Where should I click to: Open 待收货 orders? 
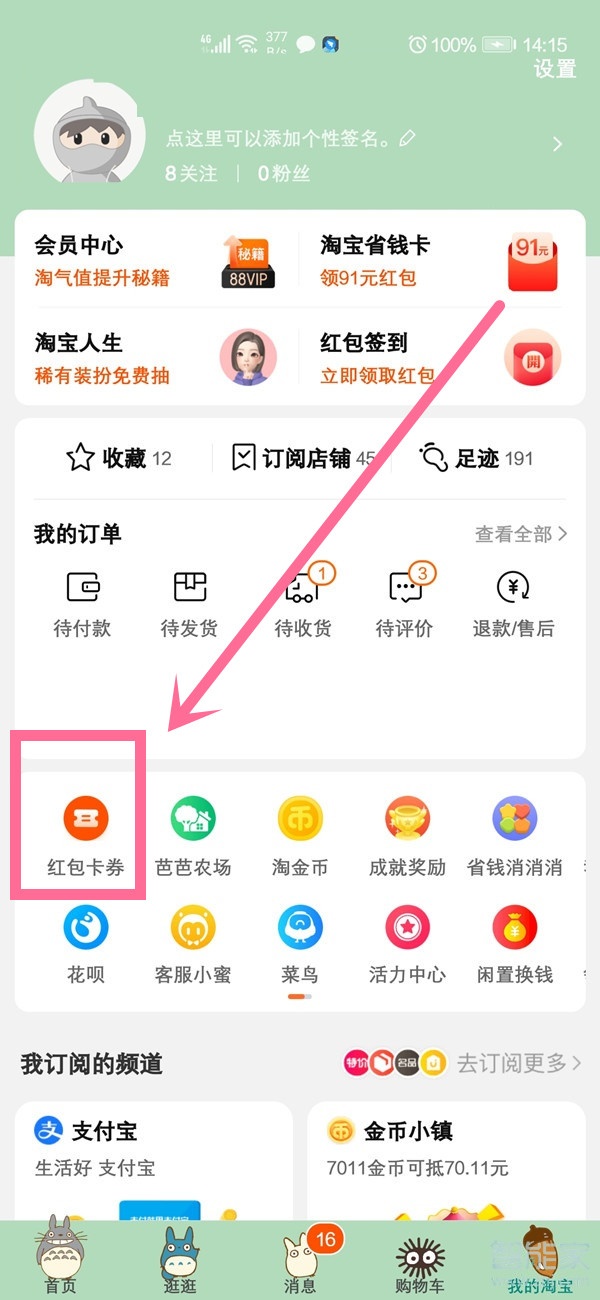tap(302, 602)
